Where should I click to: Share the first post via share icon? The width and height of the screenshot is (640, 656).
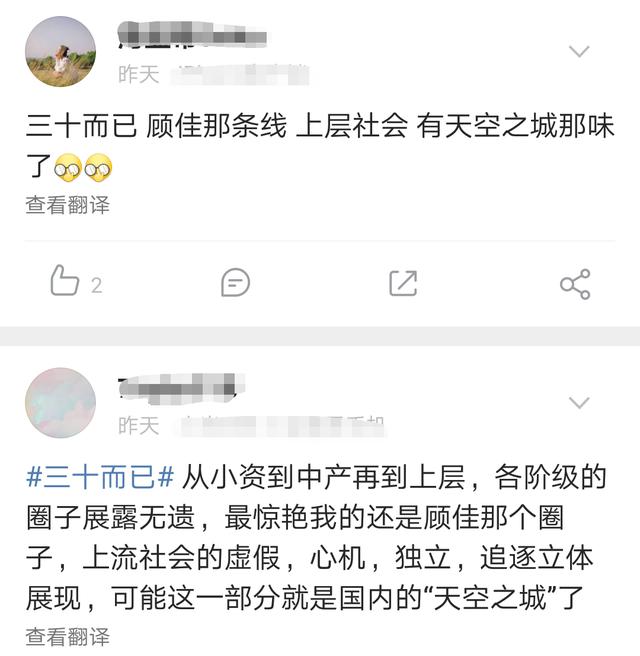575,284
